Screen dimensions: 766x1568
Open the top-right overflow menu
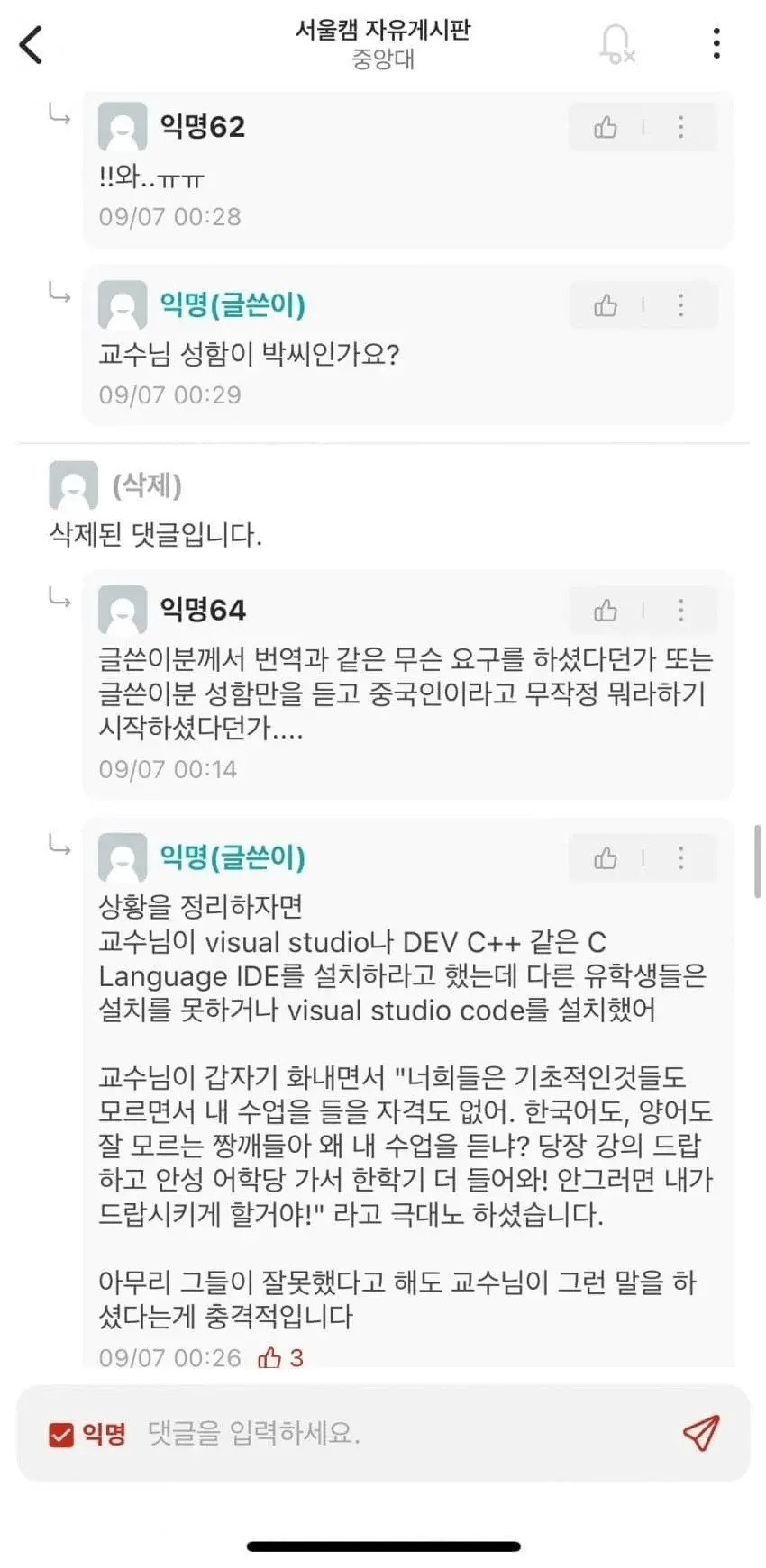pyautogui.click(x=716, y=43)
